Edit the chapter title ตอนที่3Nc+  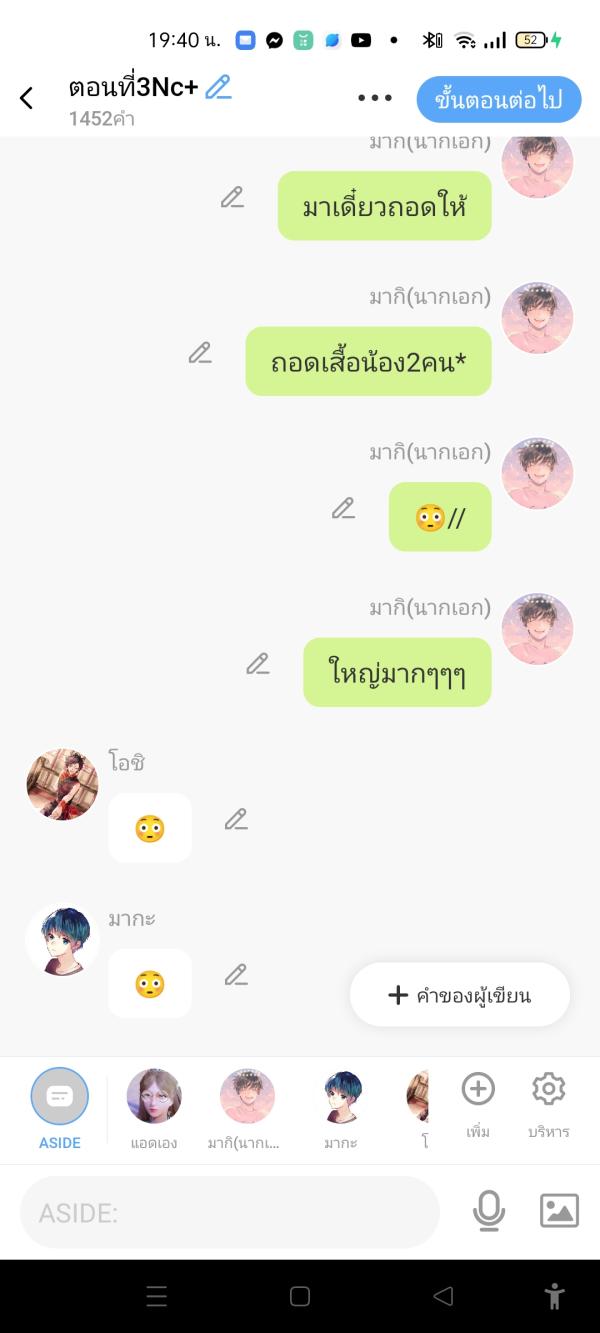click(218, 88)
